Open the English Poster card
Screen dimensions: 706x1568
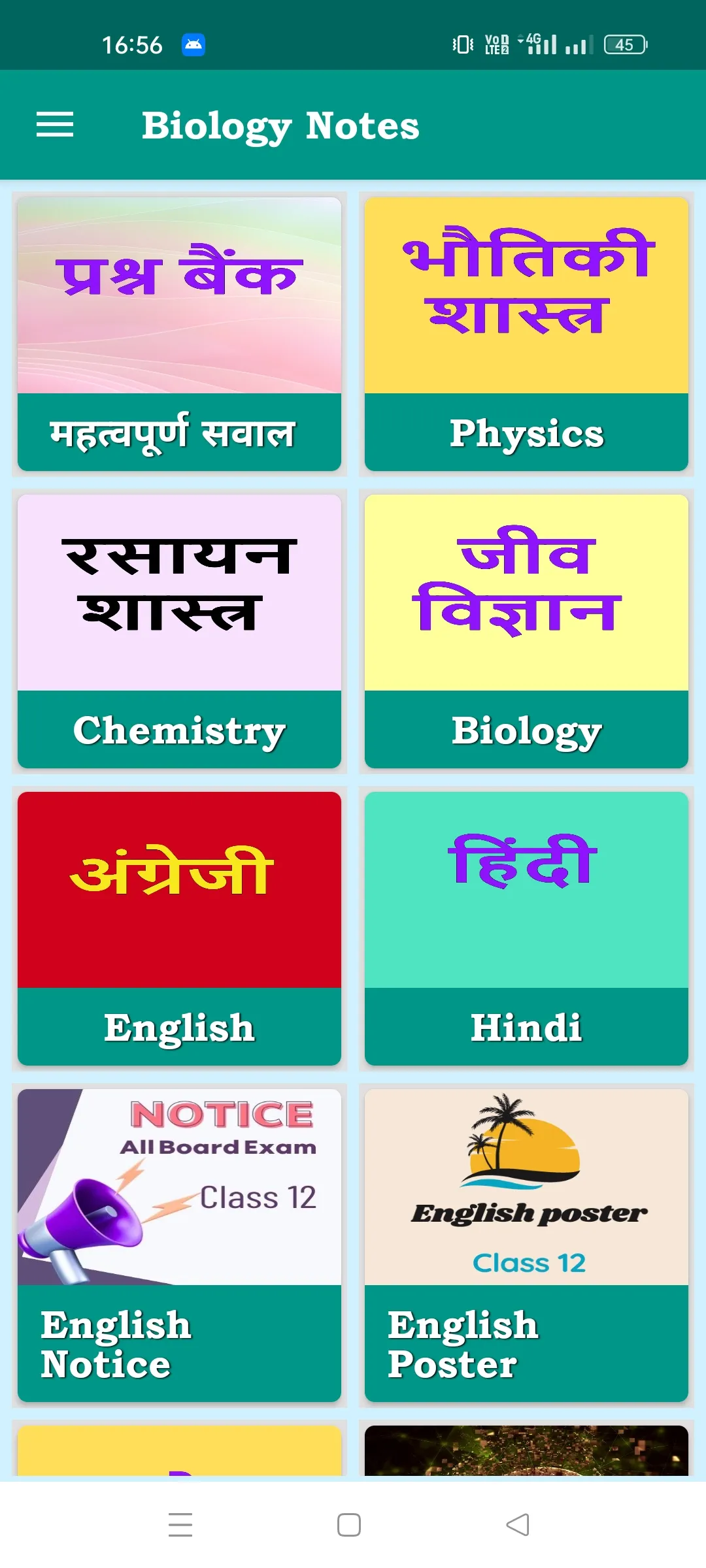pos(526,1245)
